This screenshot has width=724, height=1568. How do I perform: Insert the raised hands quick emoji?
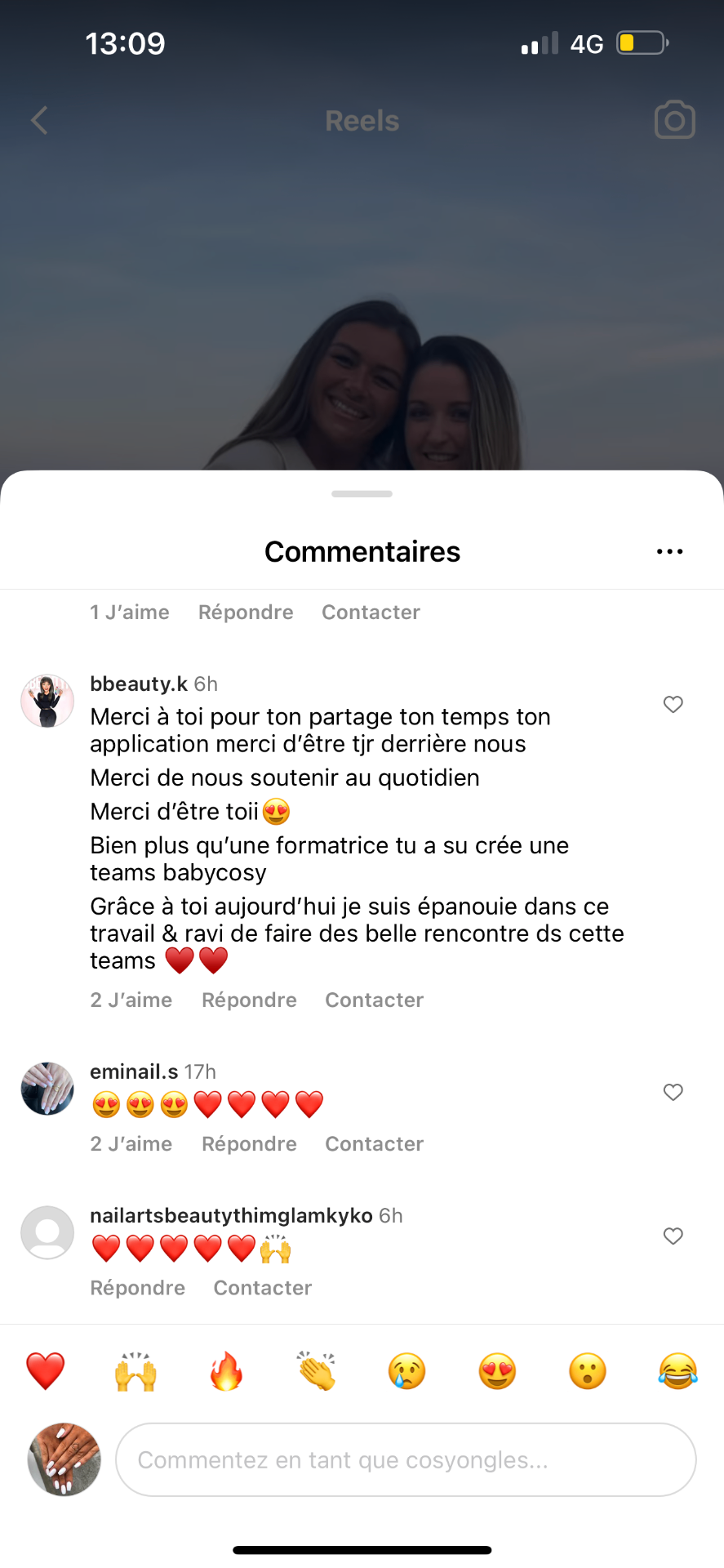coord(135,1370)
